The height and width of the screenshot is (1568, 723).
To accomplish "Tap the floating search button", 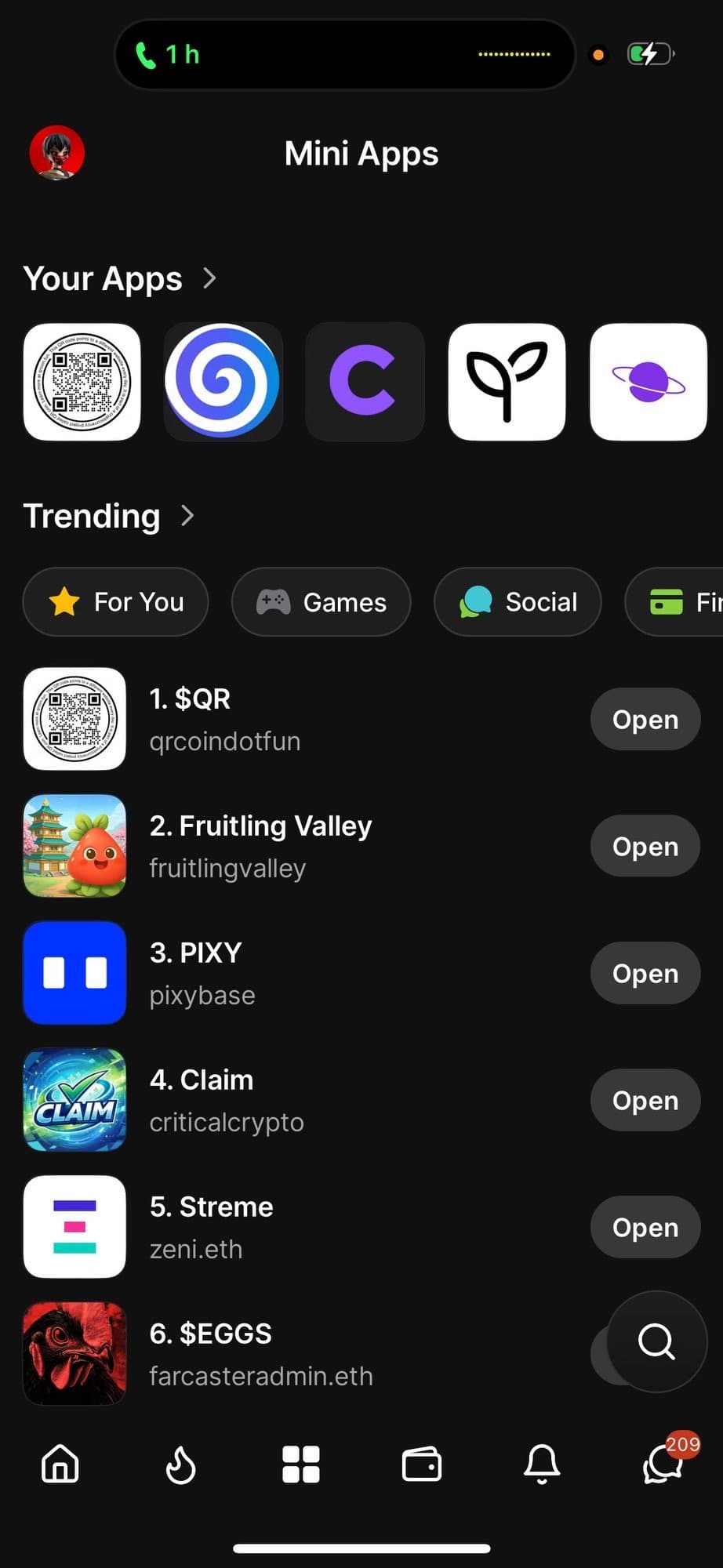I will point(656,1341).
